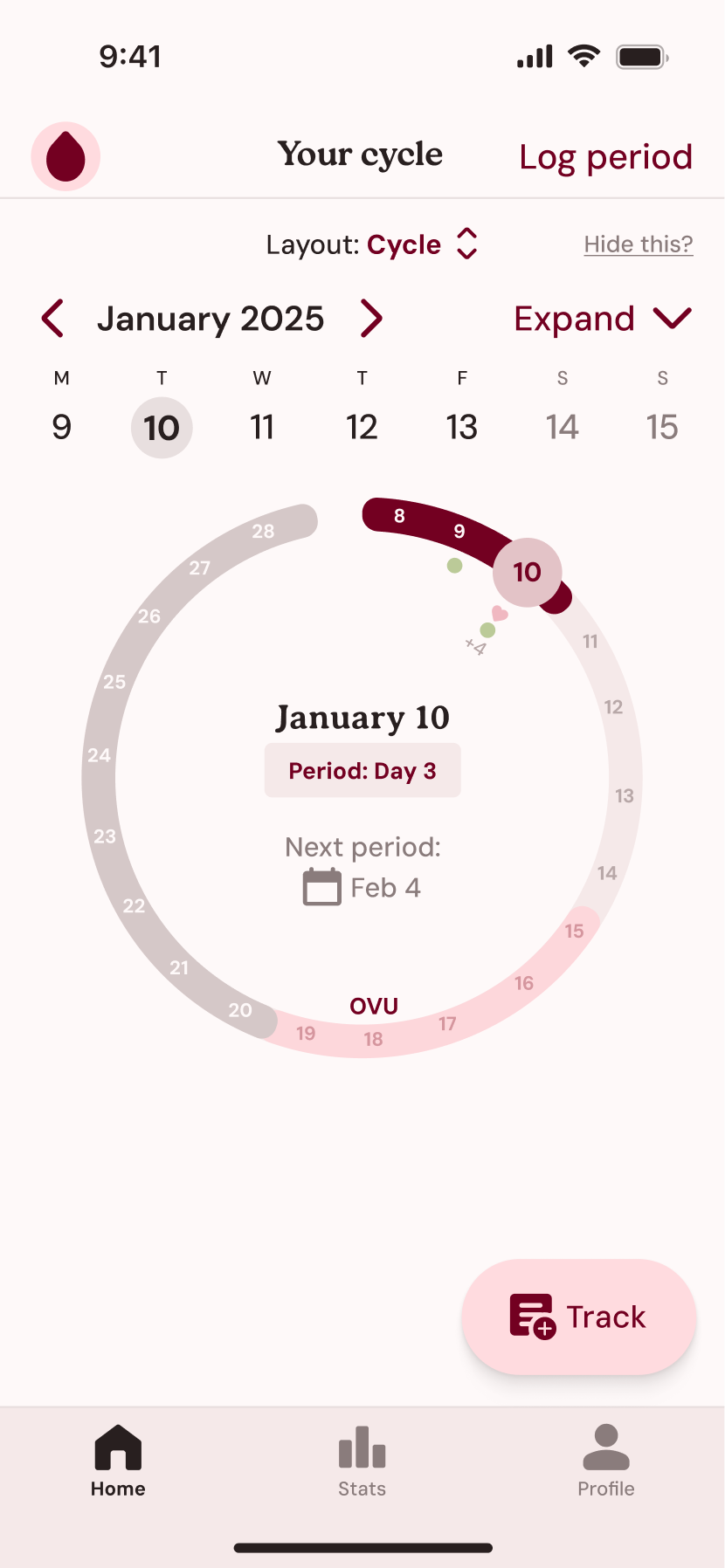This screenshot has width=725, height=1568.
Task: Tap the app drop logo icon
Action: pyautogui.click(x=66, y=155)
